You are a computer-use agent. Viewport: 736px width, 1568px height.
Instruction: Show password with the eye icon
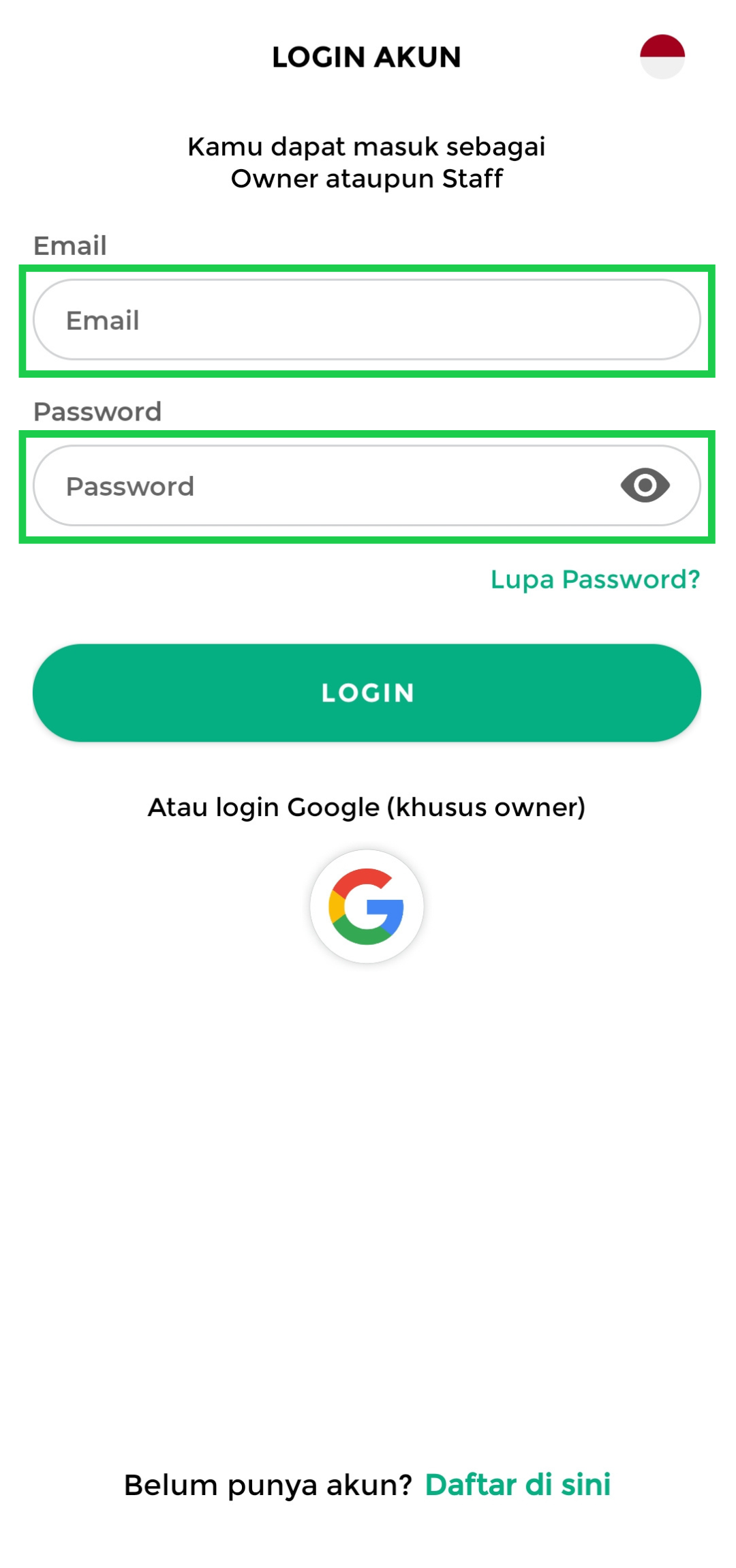point(645,485)
